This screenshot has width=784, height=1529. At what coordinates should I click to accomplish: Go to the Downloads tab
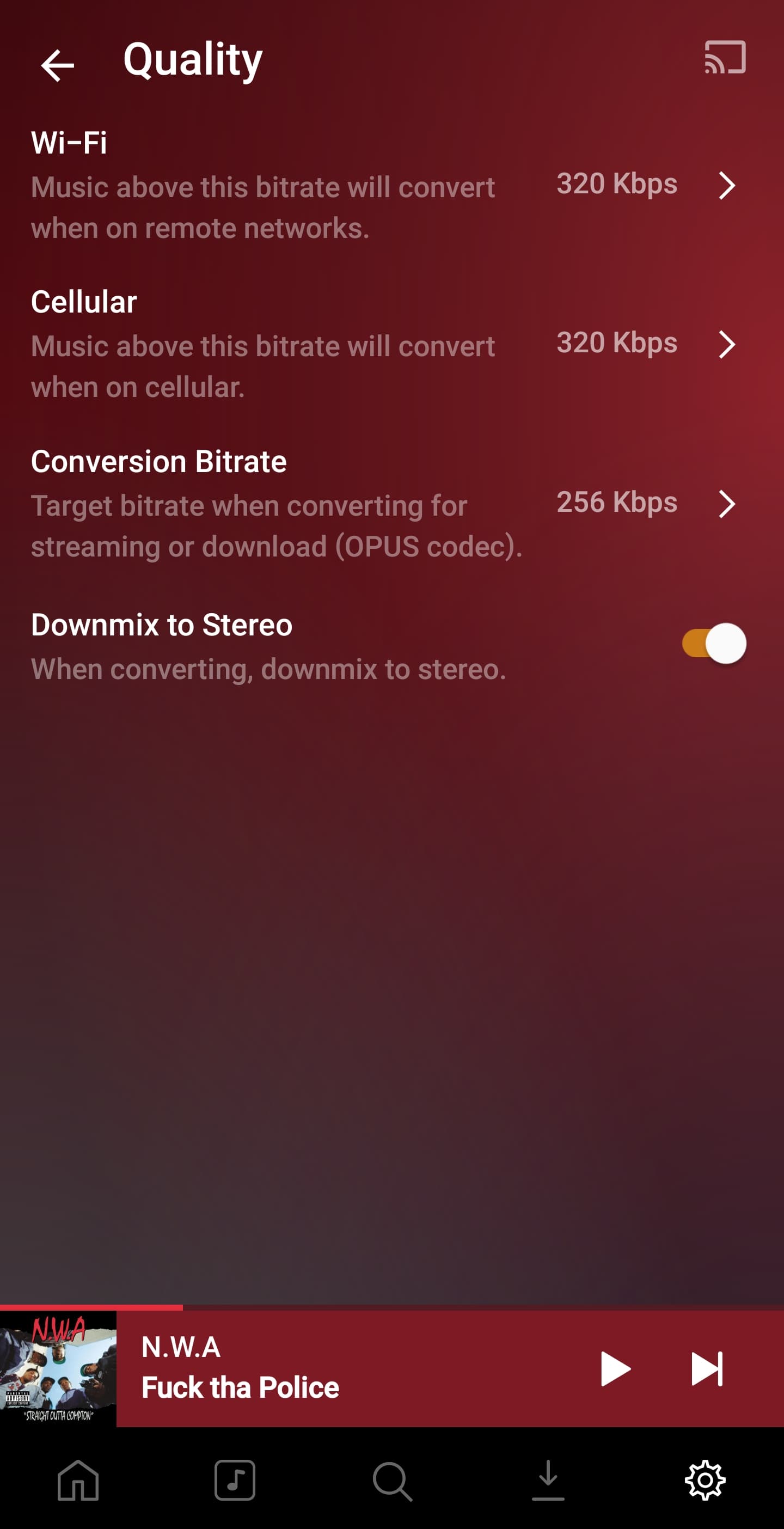[x=548, y=1480]
